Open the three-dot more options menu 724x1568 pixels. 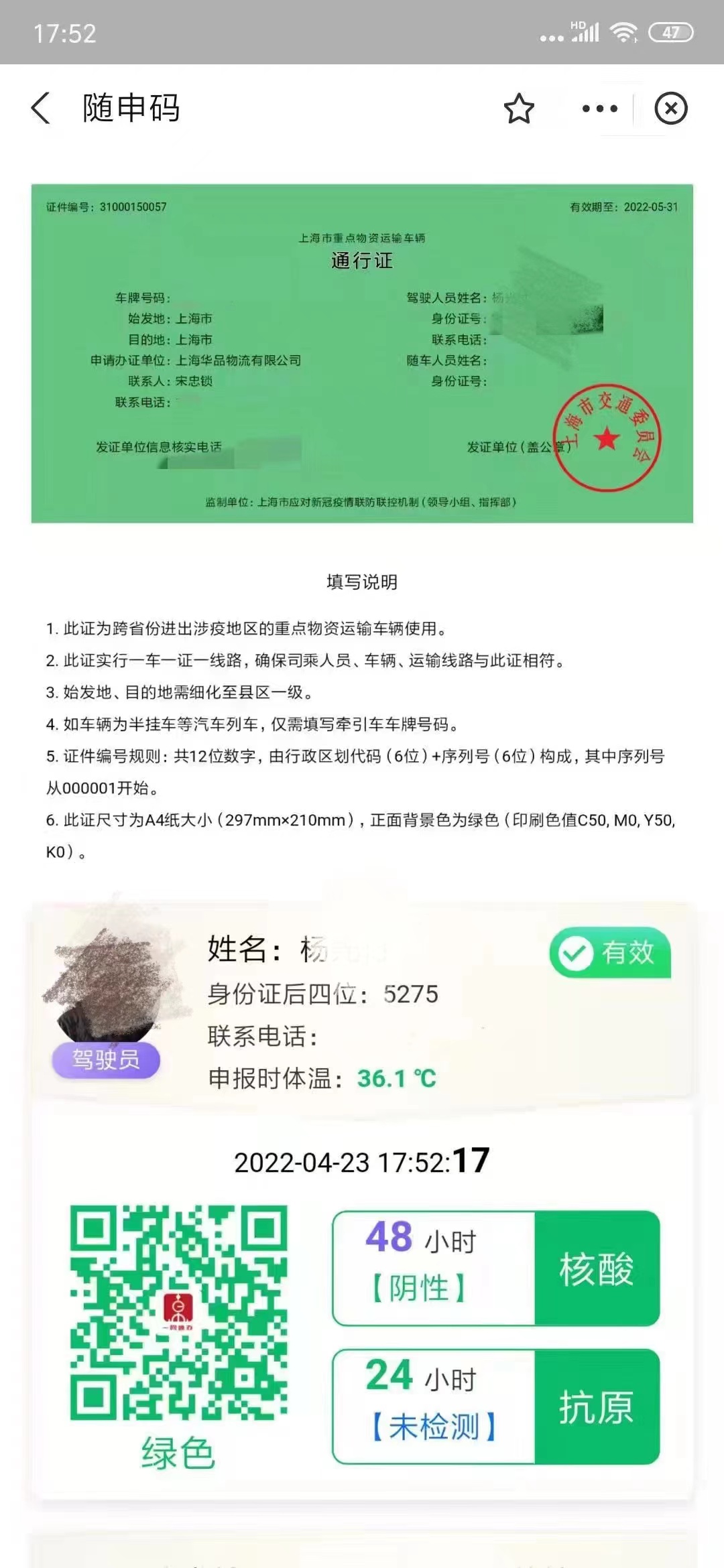600,109
